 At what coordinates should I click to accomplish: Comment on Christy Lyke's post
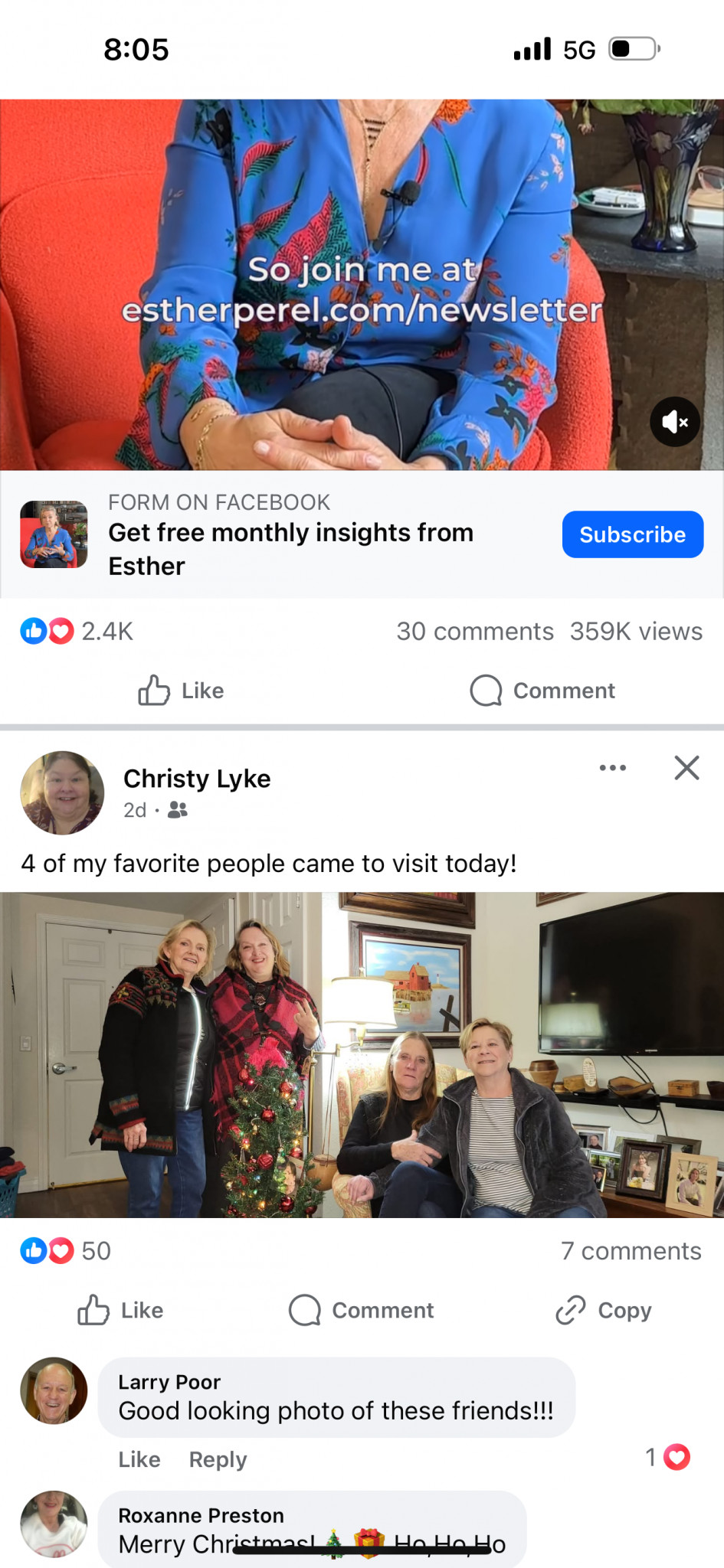[x=362, y=1310]
